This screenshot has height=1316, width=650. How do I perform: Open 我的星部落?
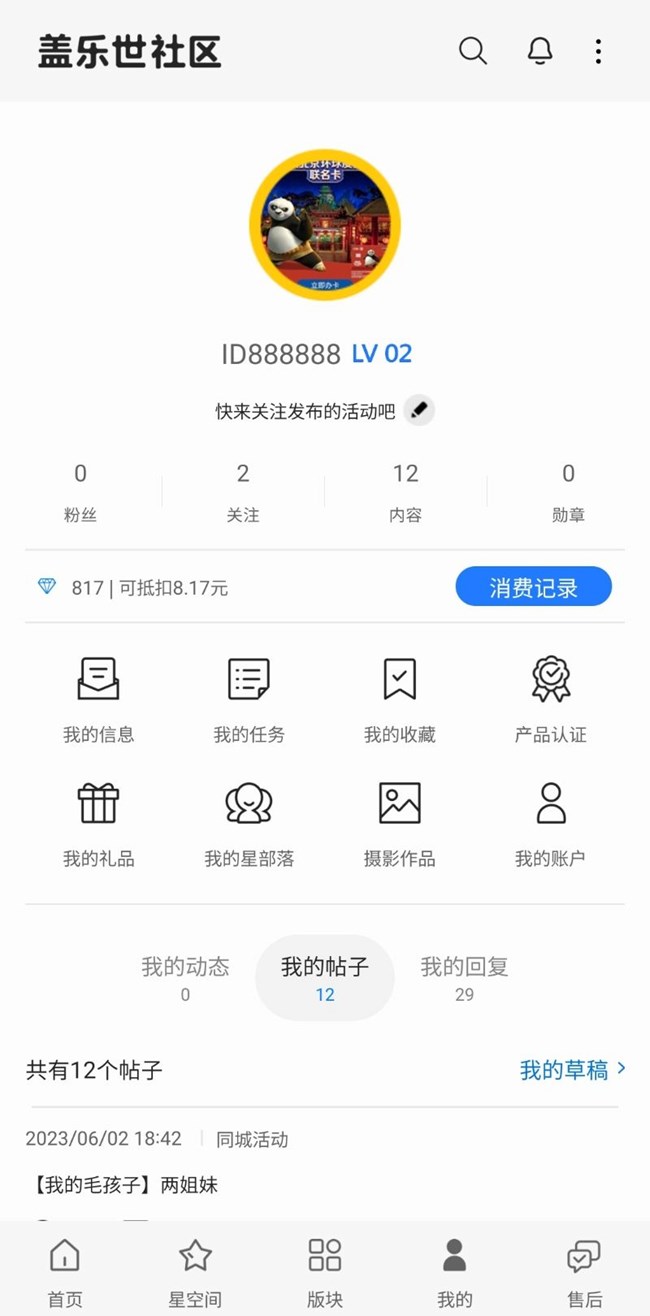coord(249,823)
